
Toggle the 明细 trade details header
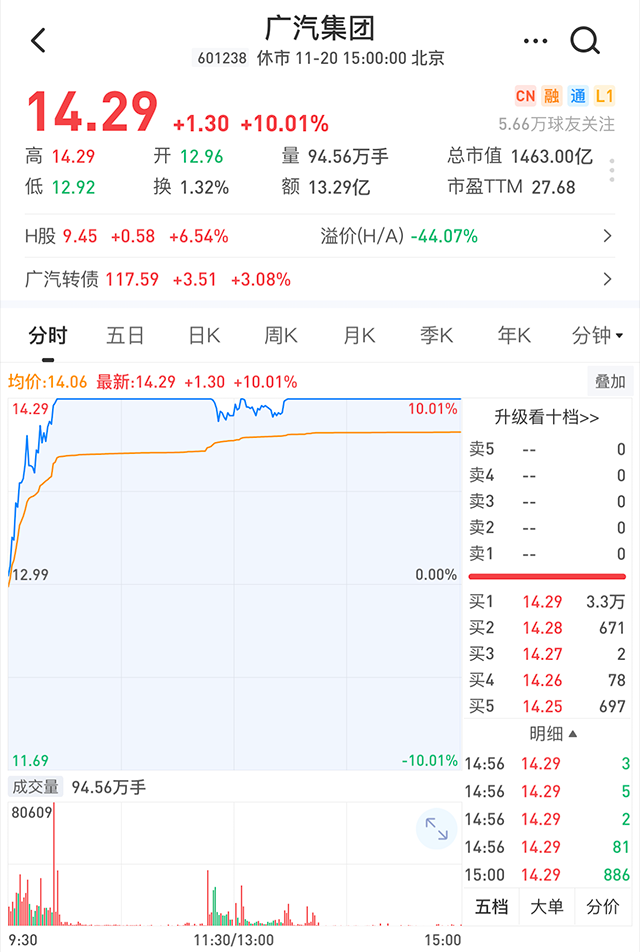[552, 734]
